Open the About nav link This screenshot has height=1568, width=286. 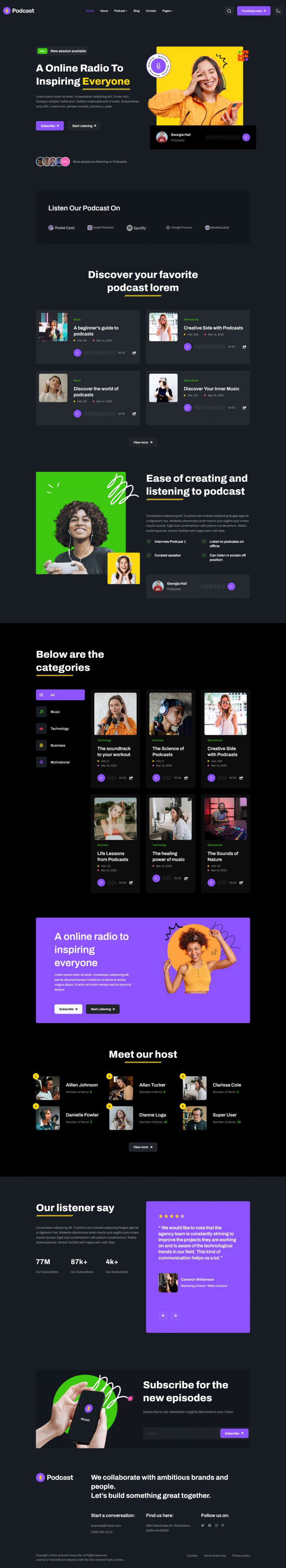(x=104, y=11)
